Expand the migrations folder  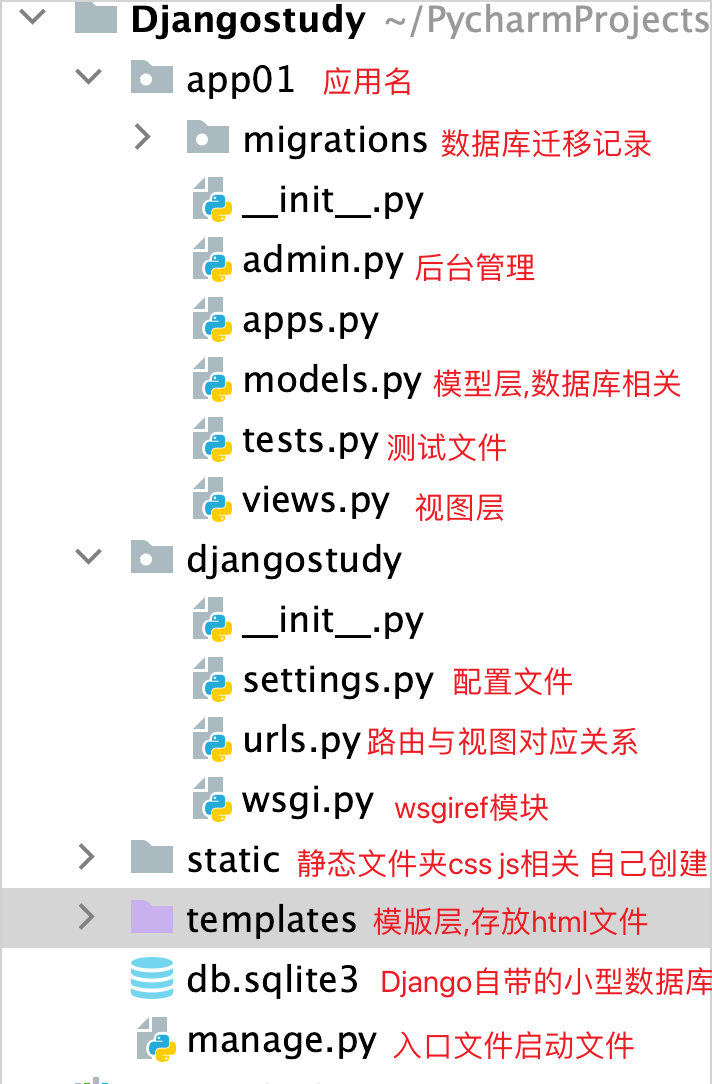pyautogui.click(x=143, y=138)
